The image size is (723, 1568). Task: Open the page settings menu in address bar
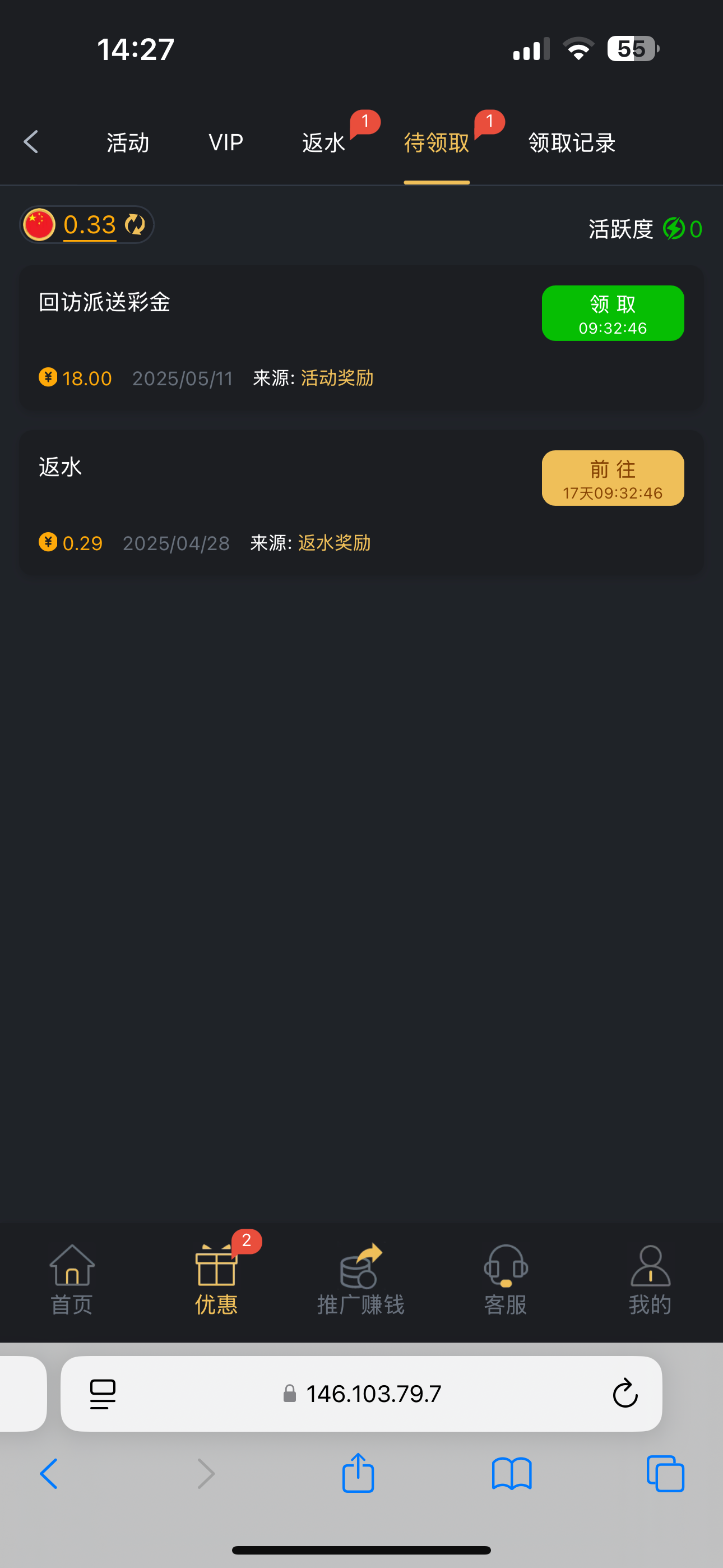tap(103, 1393)
